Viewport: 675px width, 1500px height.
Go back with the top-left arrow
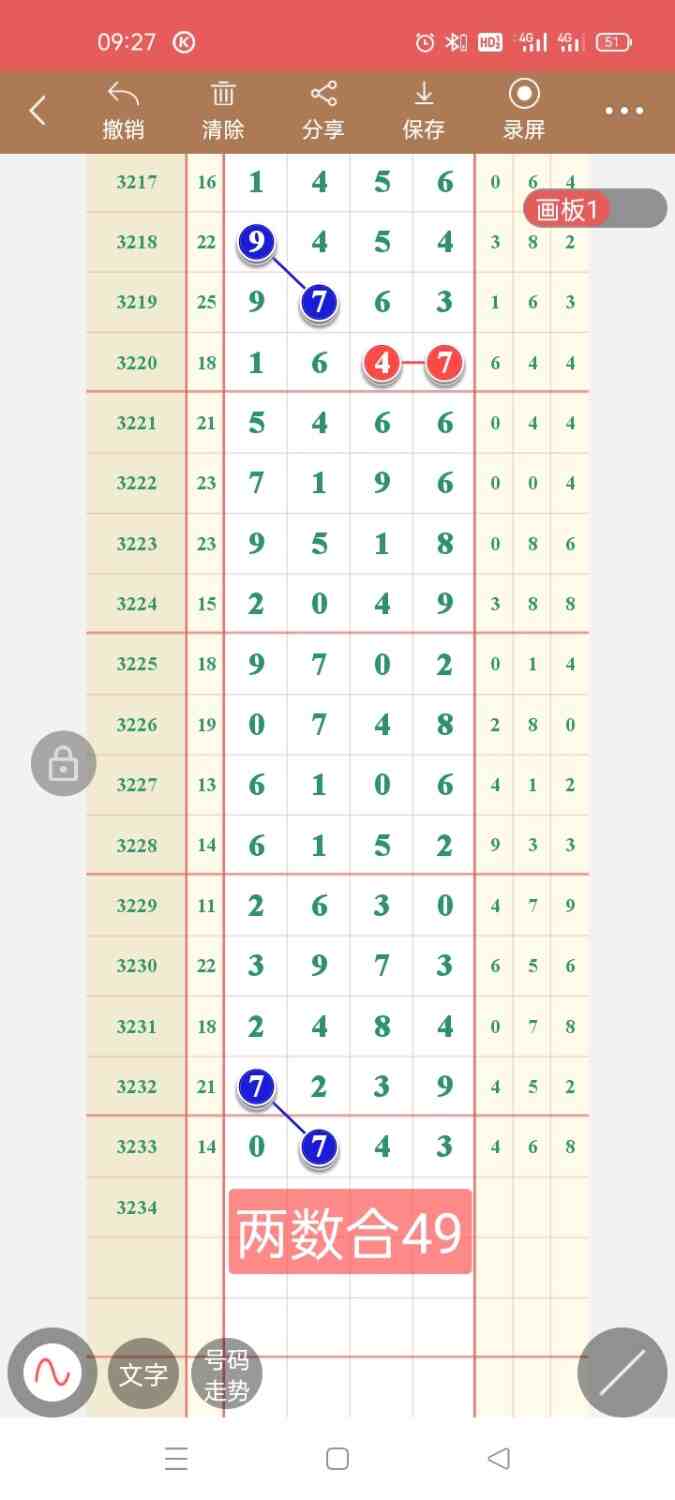pos(38,111)
